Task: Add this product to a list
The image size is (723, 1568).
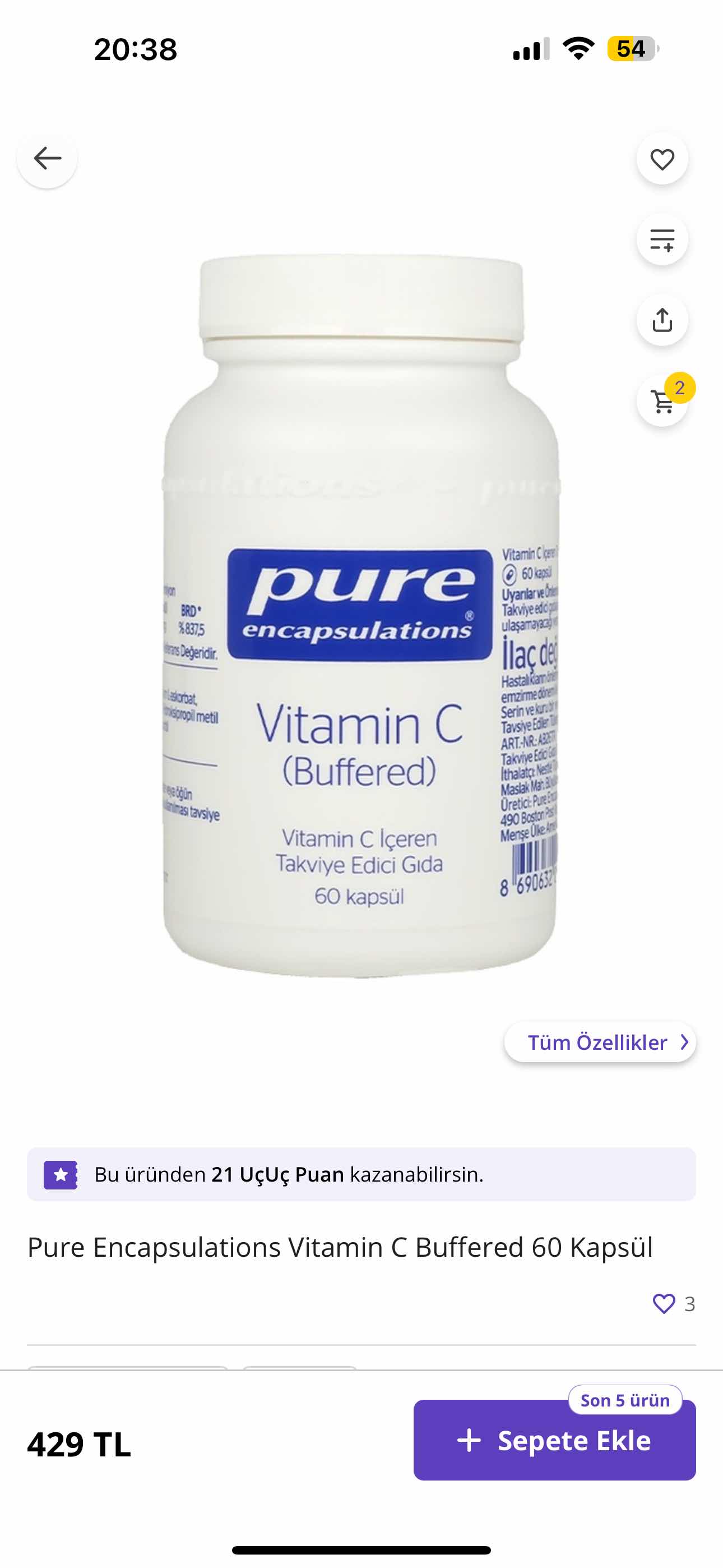Action: point(662,240)
